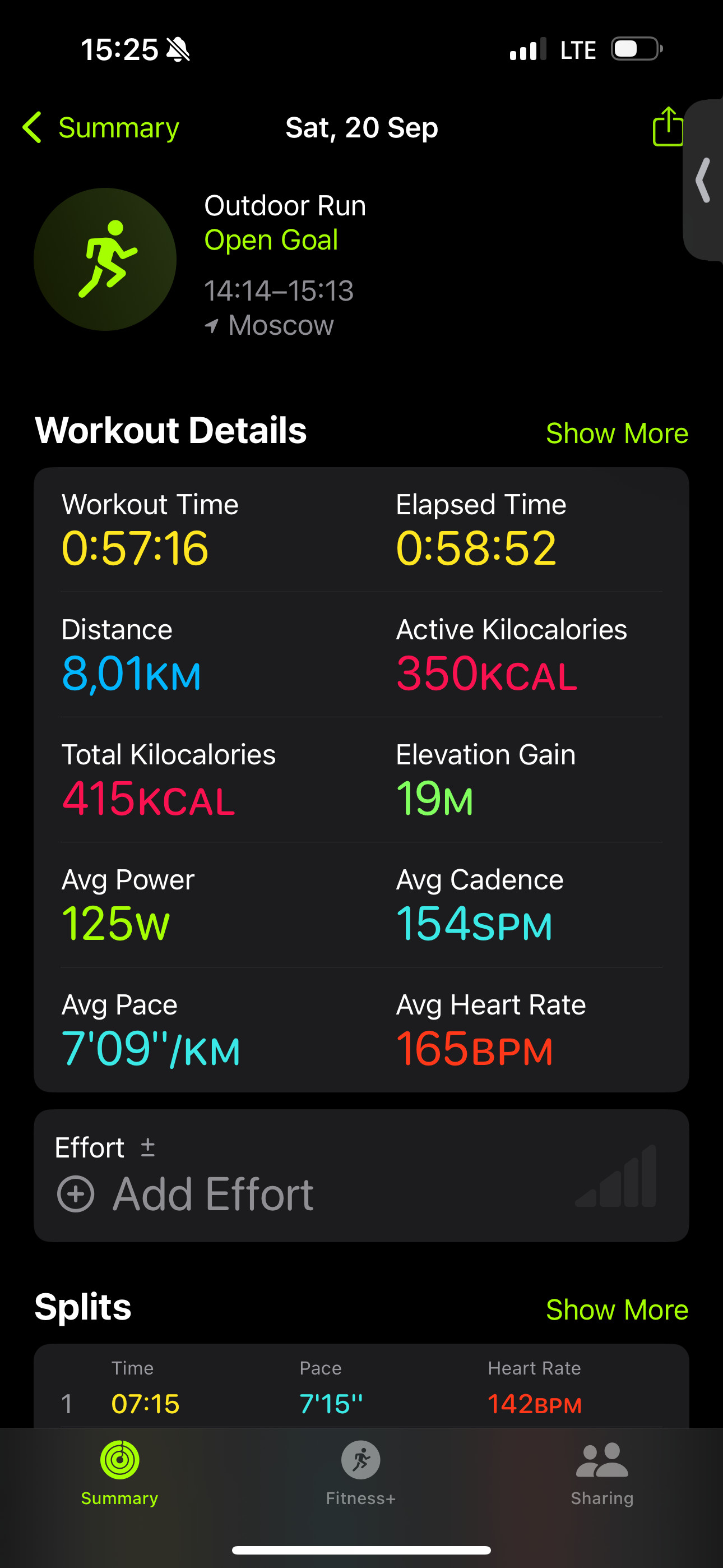Tap Add Effort
This screenshot has width=723, height=1568.
click(186, 1193)
